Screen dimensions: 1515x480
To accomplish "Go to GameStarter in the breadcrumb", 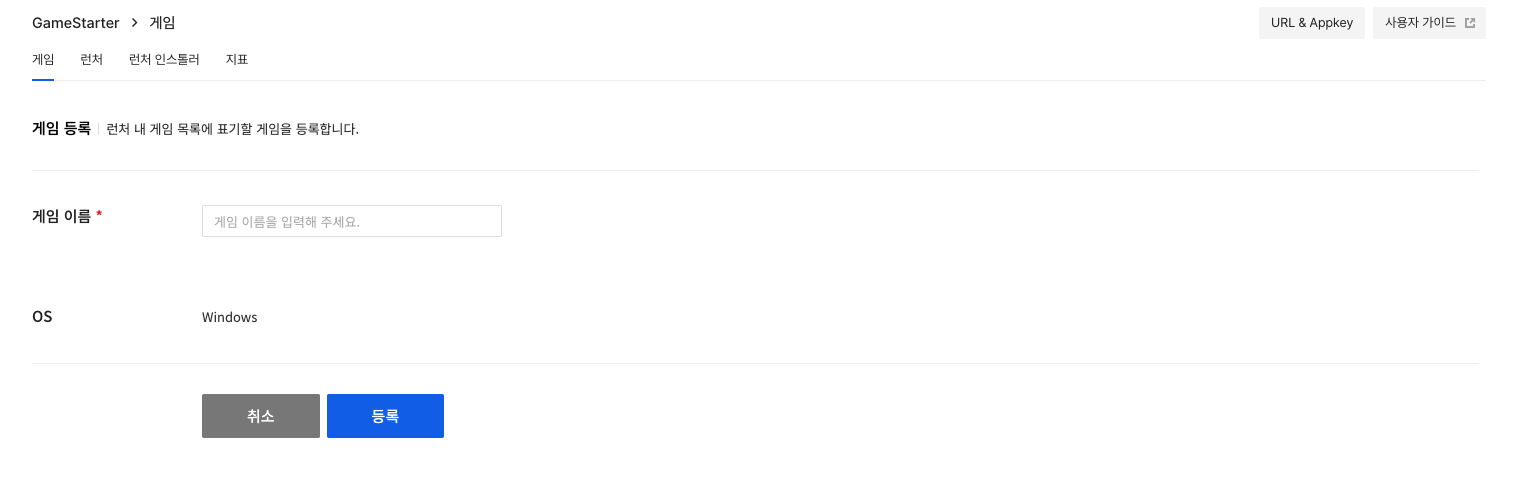I will (75, 23).
